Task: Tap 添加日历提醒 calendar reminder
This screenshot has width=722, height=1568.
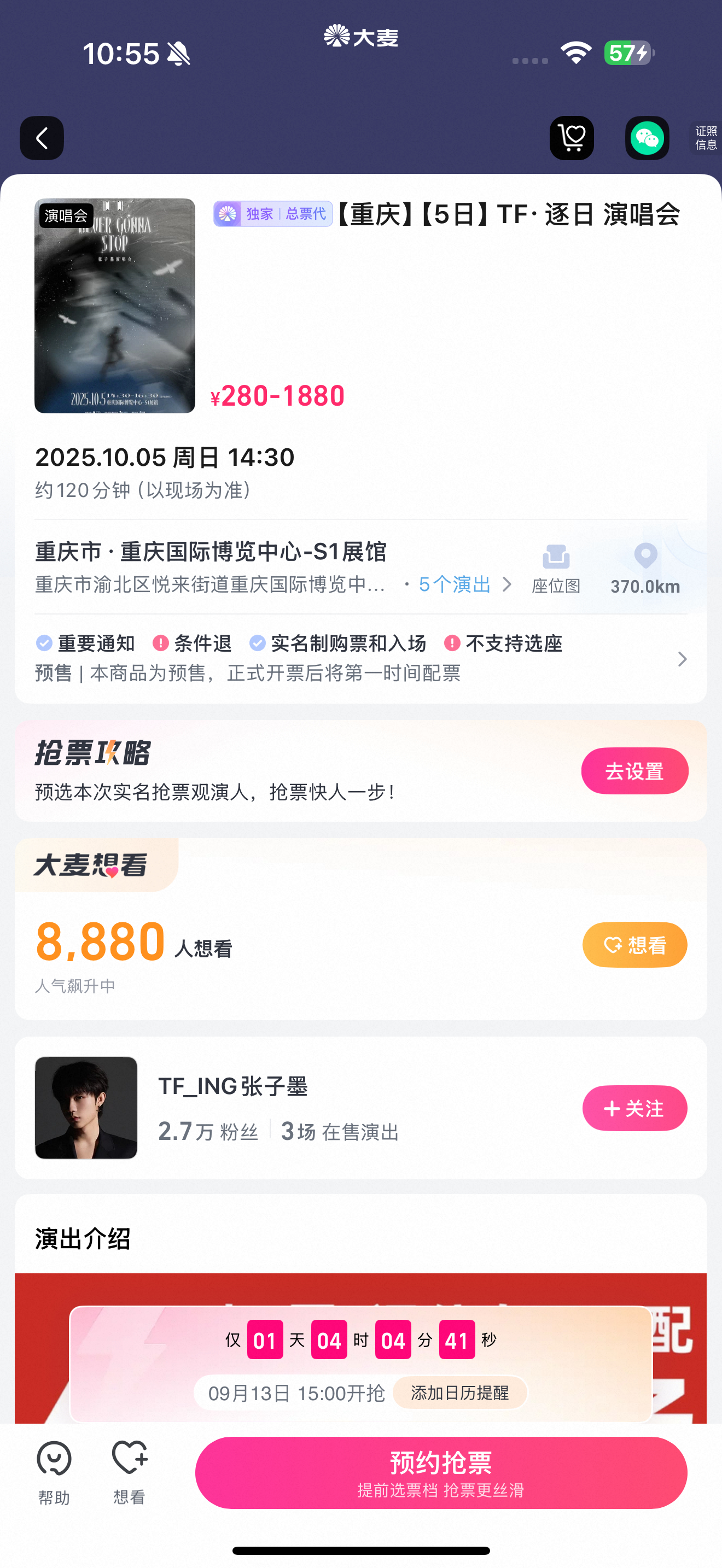Action: (x=459, y=1392)
